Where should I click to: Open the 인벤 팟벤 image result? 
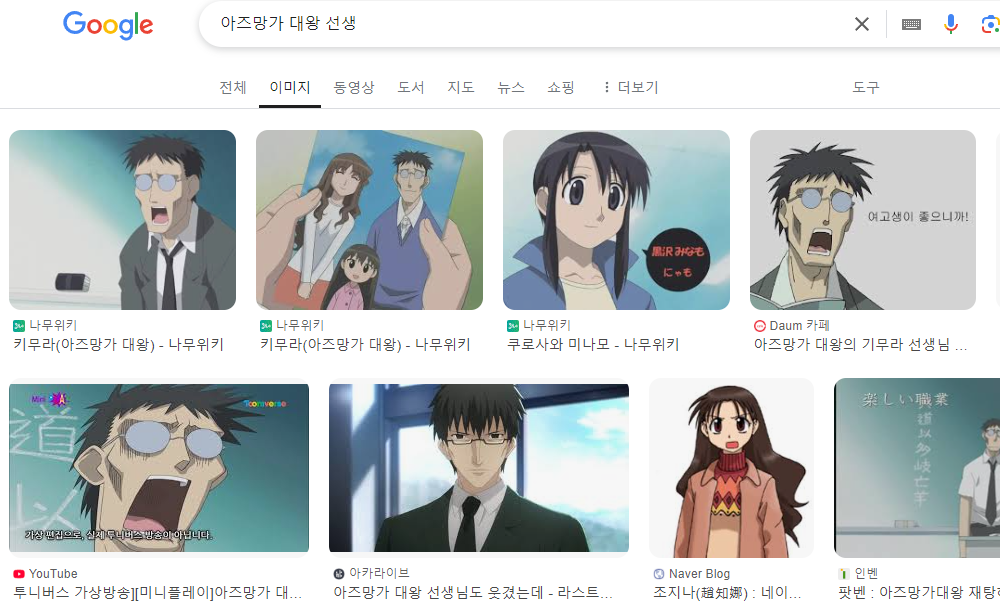916,467
